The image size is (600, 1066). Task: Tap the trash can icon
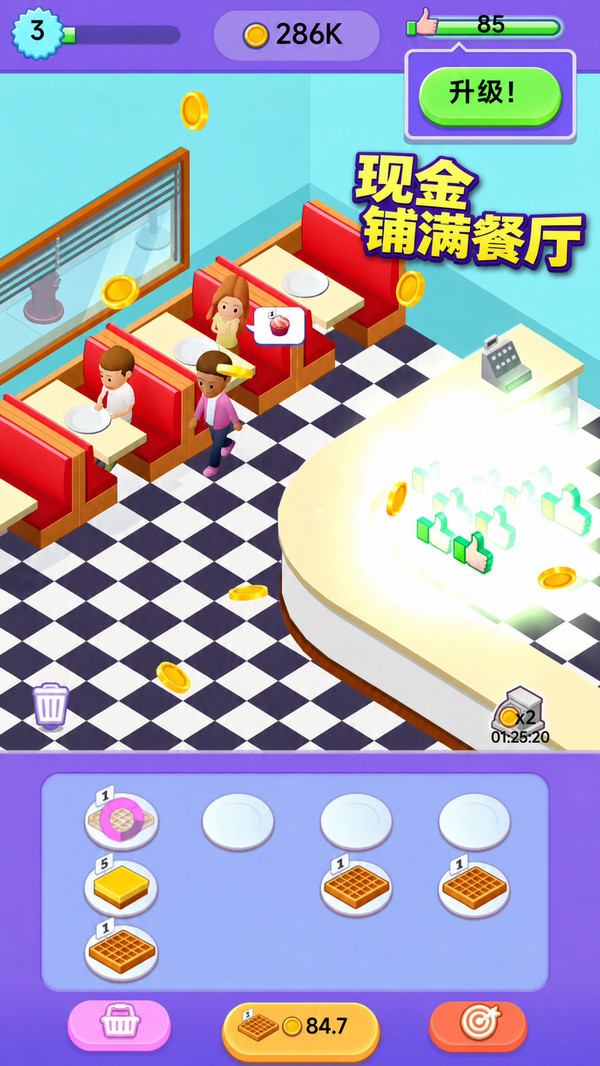(x=51, y=705)
